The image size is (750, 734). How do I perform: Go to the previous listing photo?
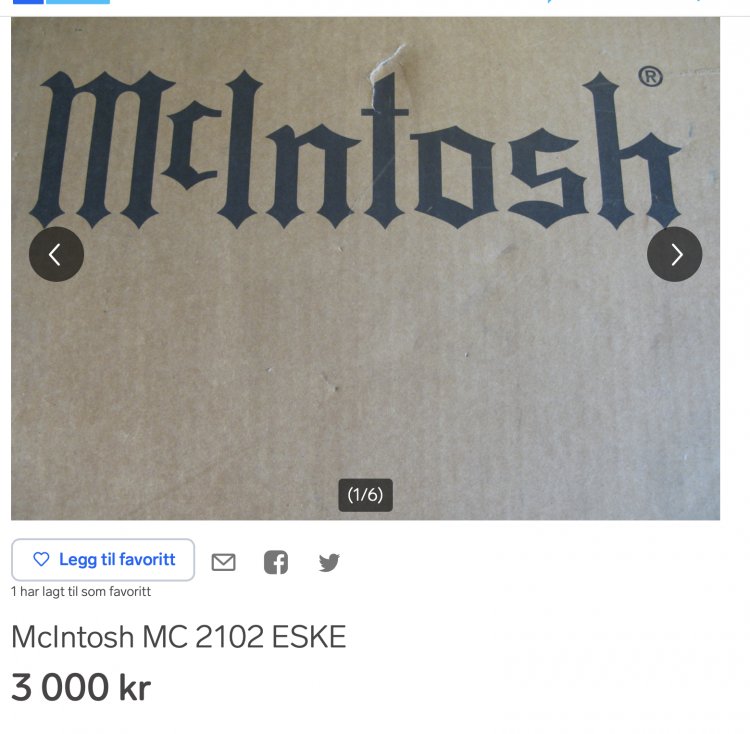(56, 254)
